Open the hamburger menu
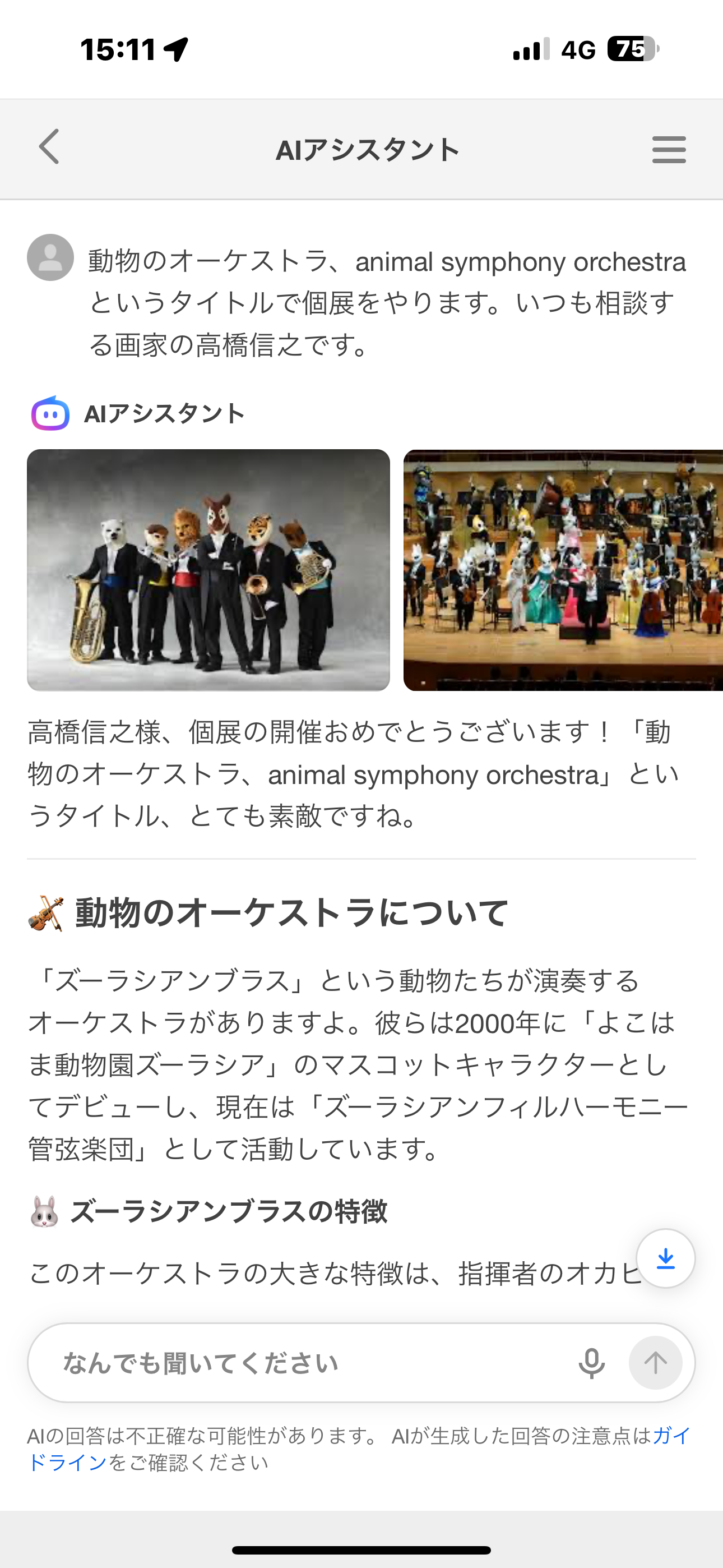 tap(669, 149)
